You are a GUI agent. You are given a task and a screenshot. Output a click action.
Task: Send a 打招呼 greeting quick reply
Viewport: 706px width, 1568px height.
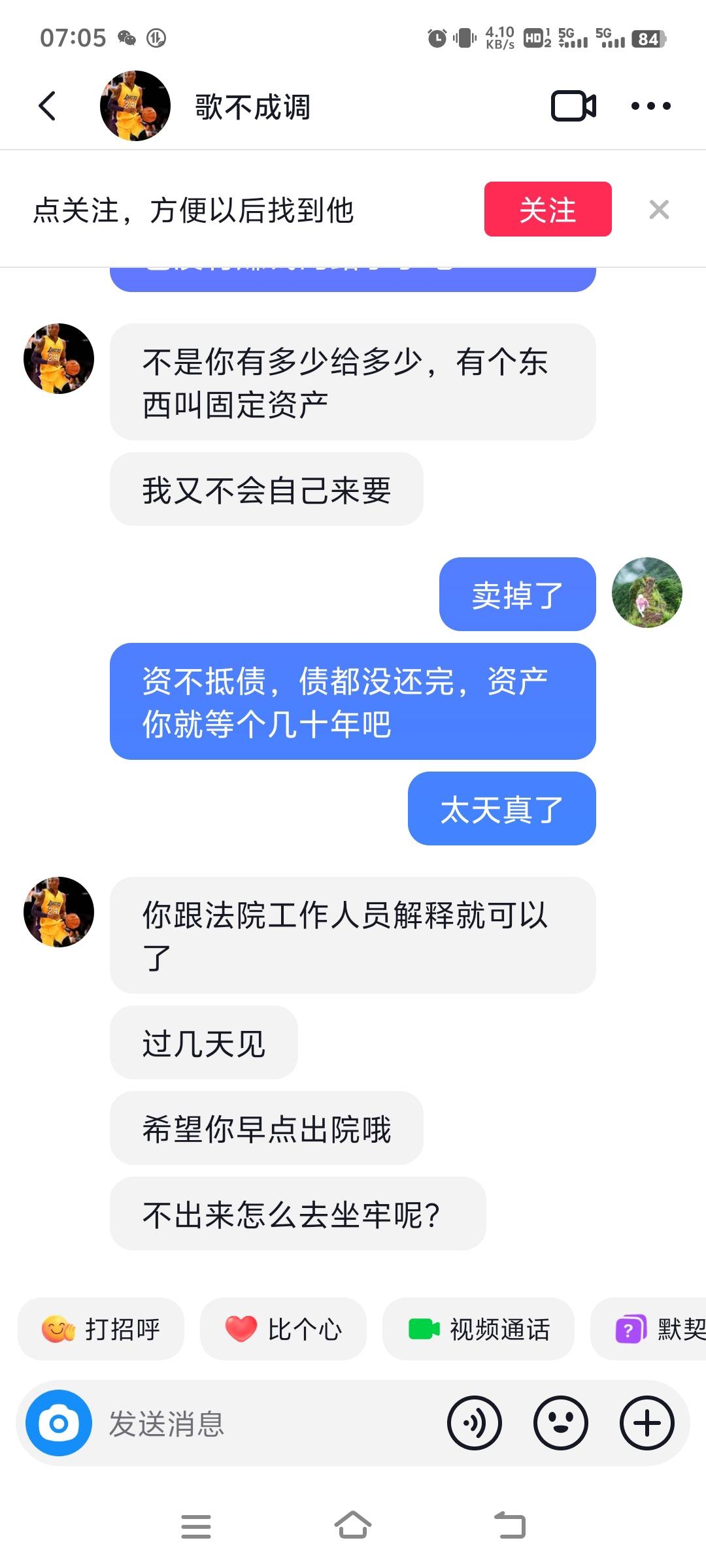tap(101, 1329)
